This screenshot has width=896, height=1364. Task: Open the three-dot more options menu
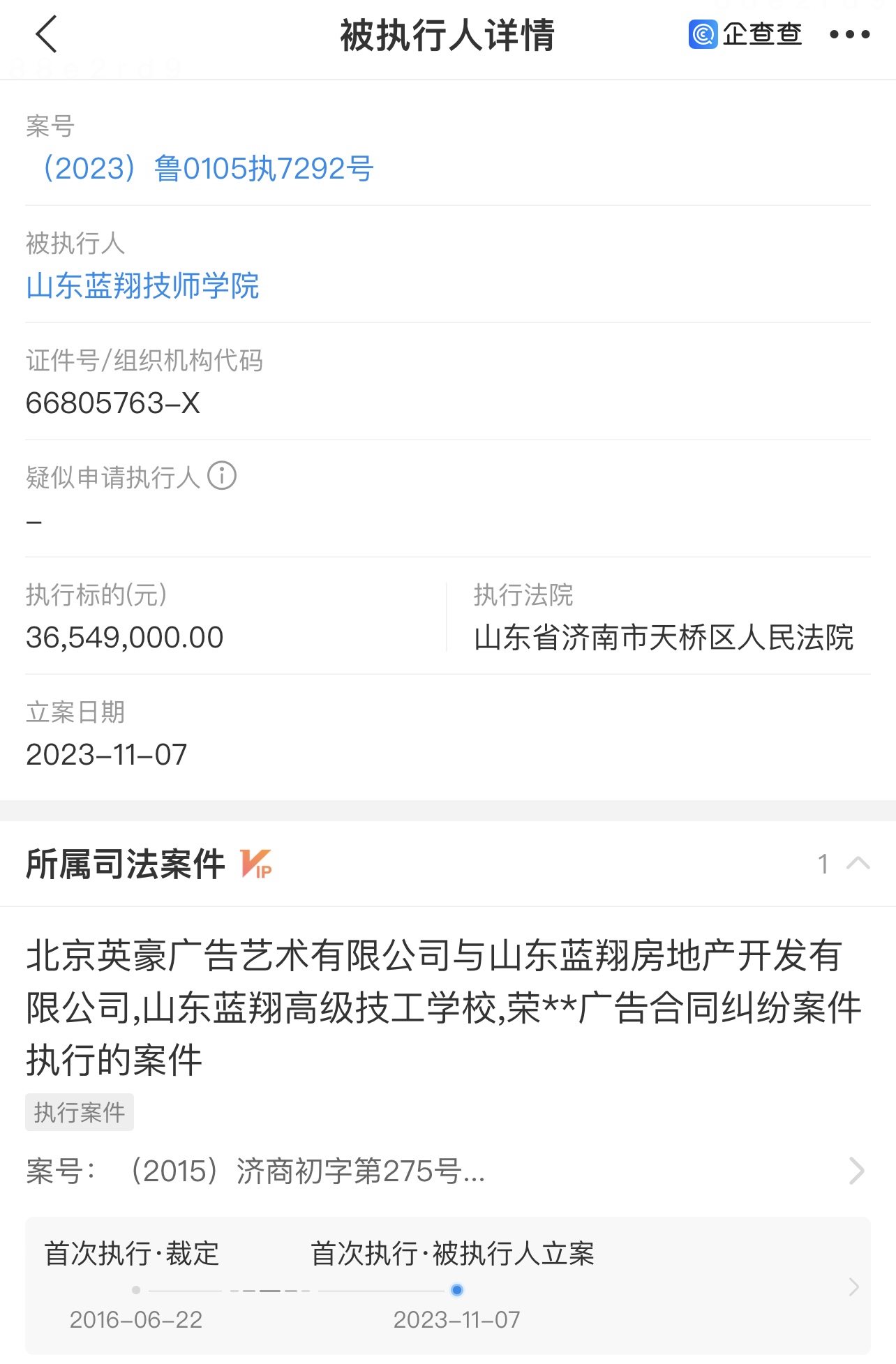[x=851, y=34]
